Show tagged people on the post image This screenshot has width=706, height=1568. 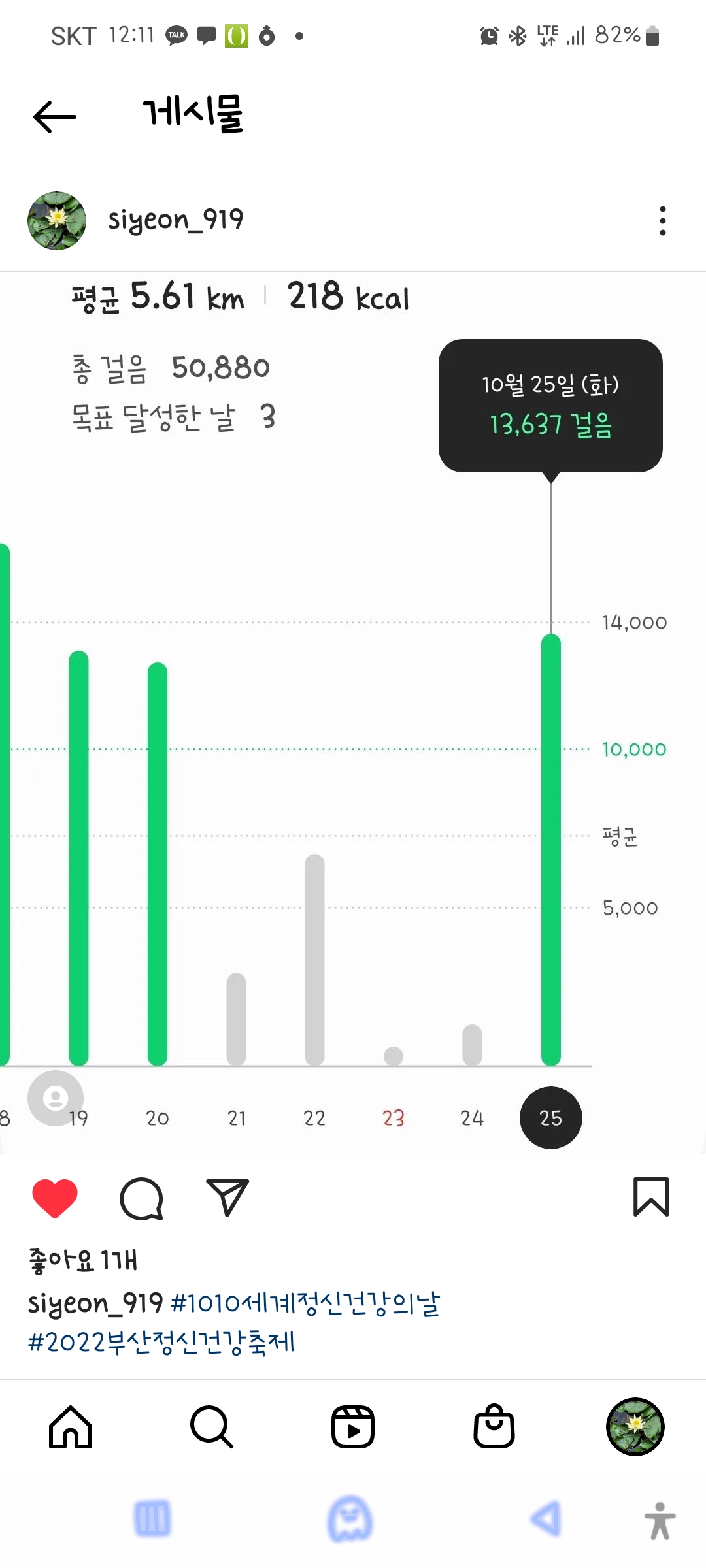(x=56, y=1098)
